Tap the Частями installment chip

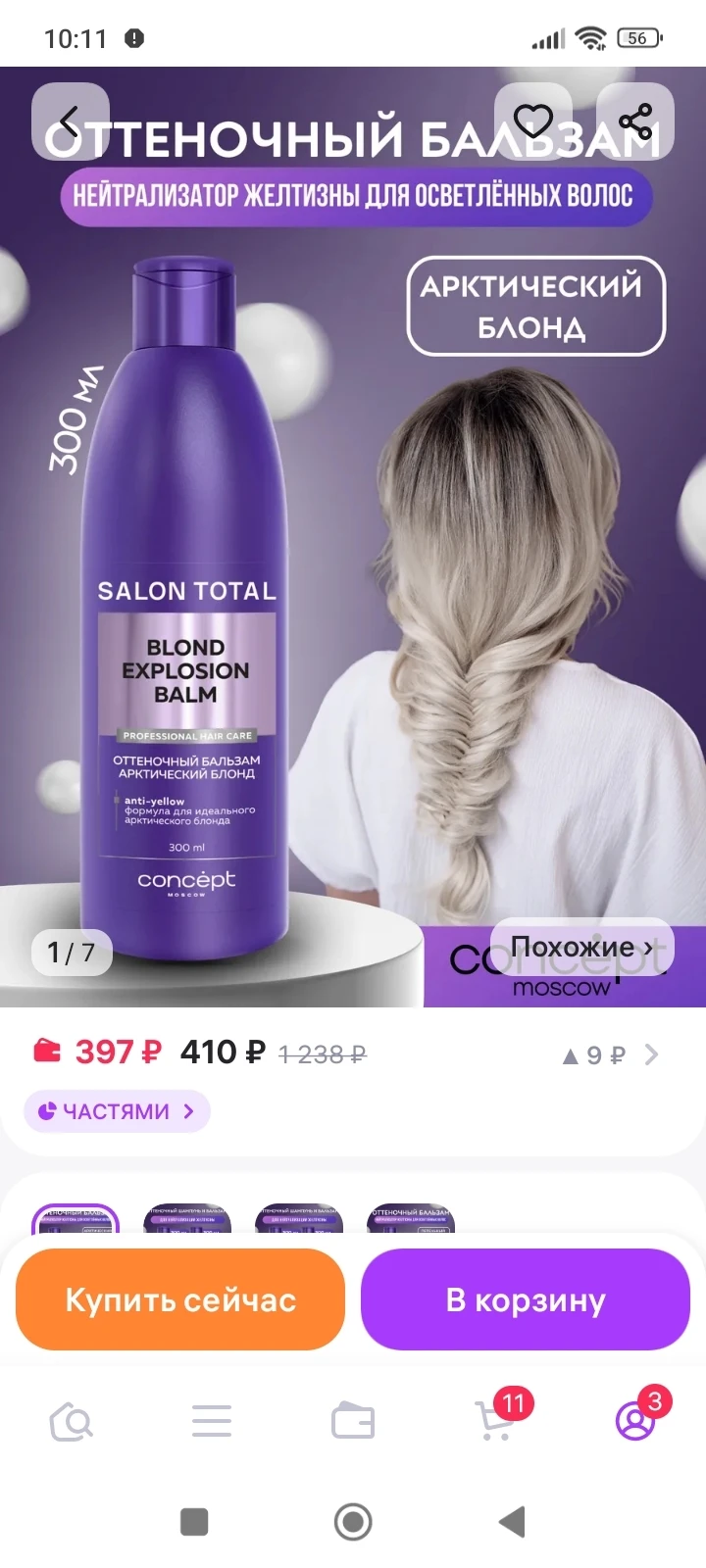coord(117,1111)
